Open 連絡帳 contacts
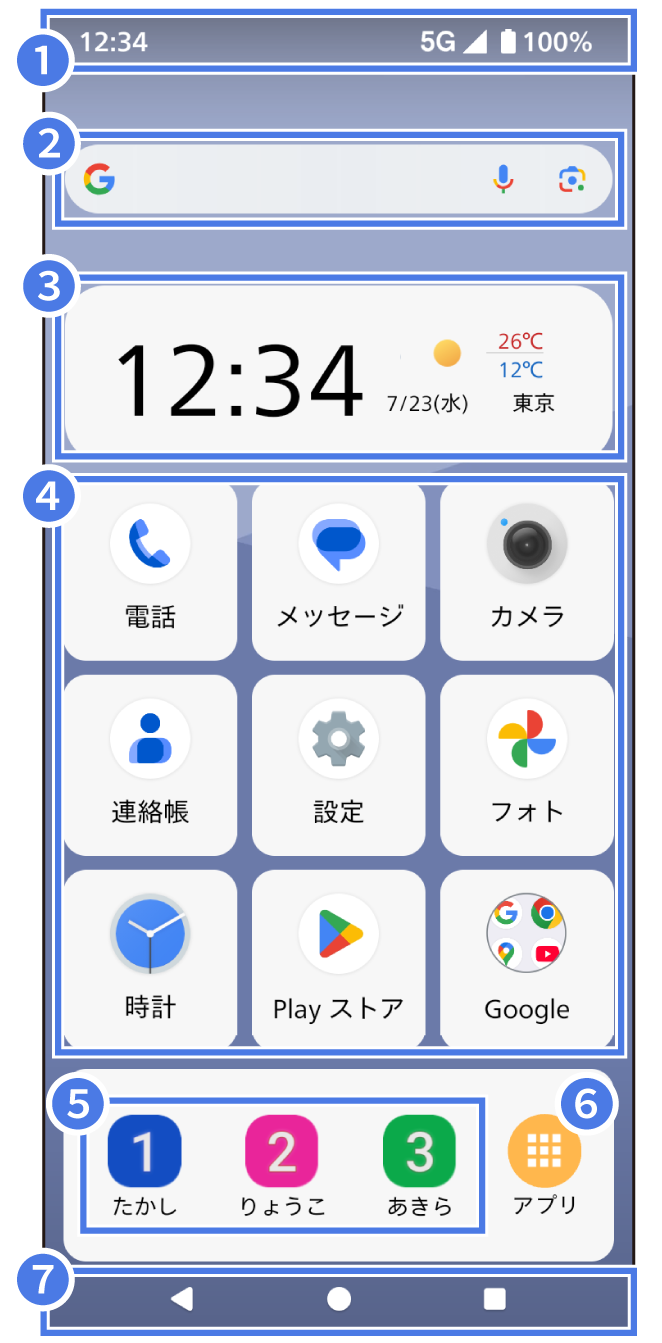Image resolution: width=662 pixels, height=1343 pixels. click(150, 765)
